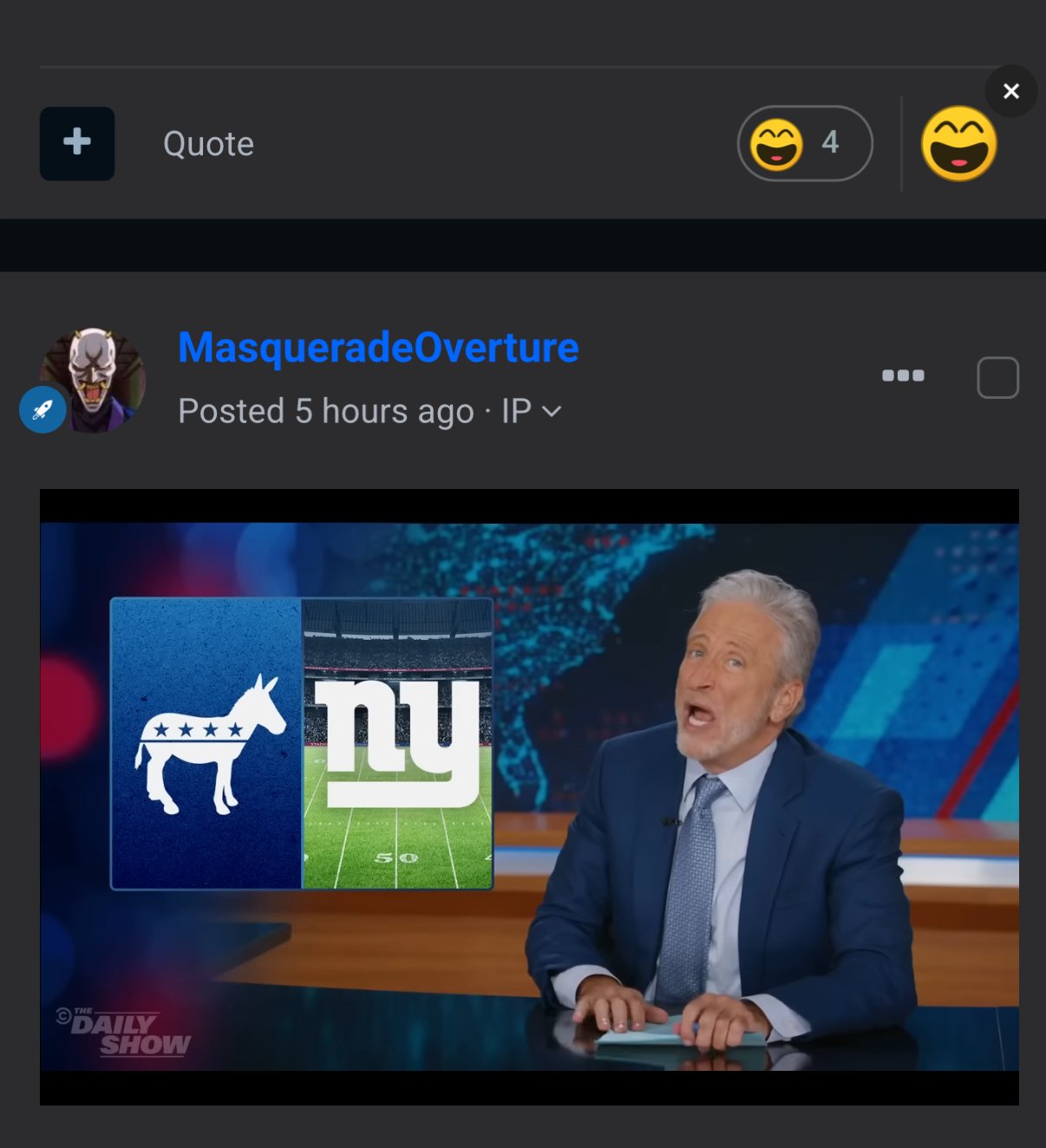The image size is (1046, 1148).
Task: Open the post's three-dot options menu
Action: (902, 375)
